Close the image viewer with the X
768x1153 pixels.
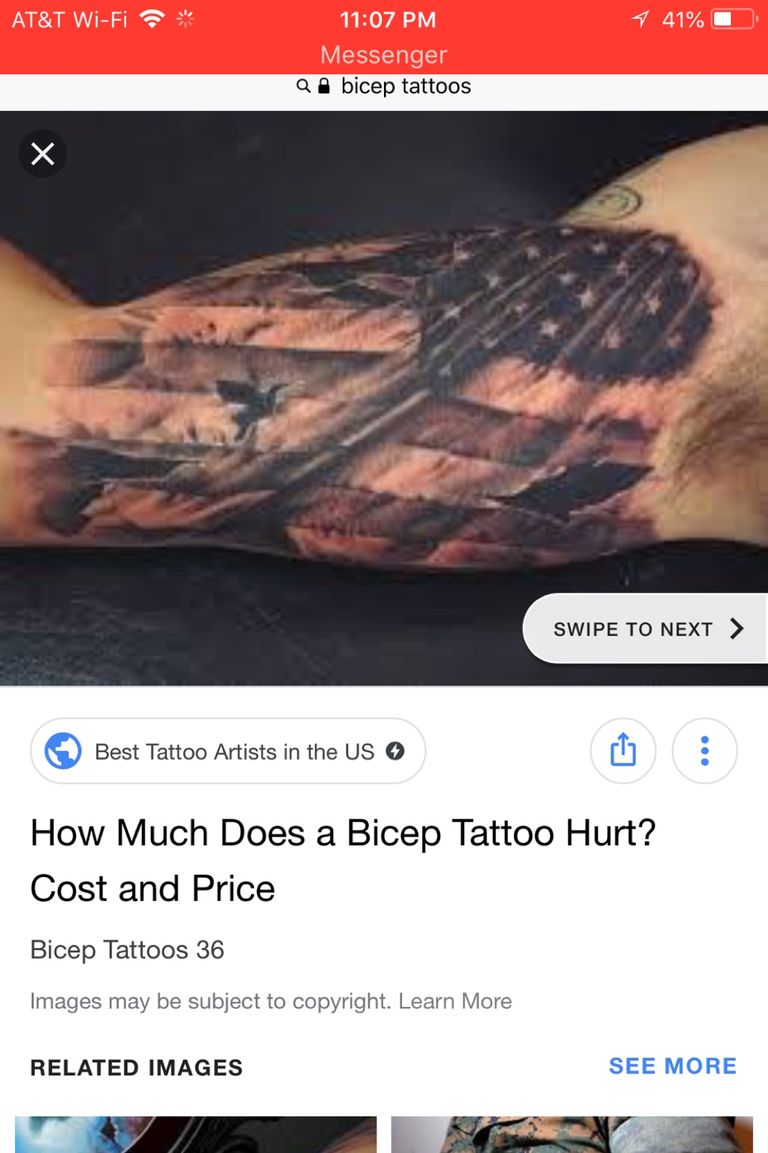(x=43, y=154)
